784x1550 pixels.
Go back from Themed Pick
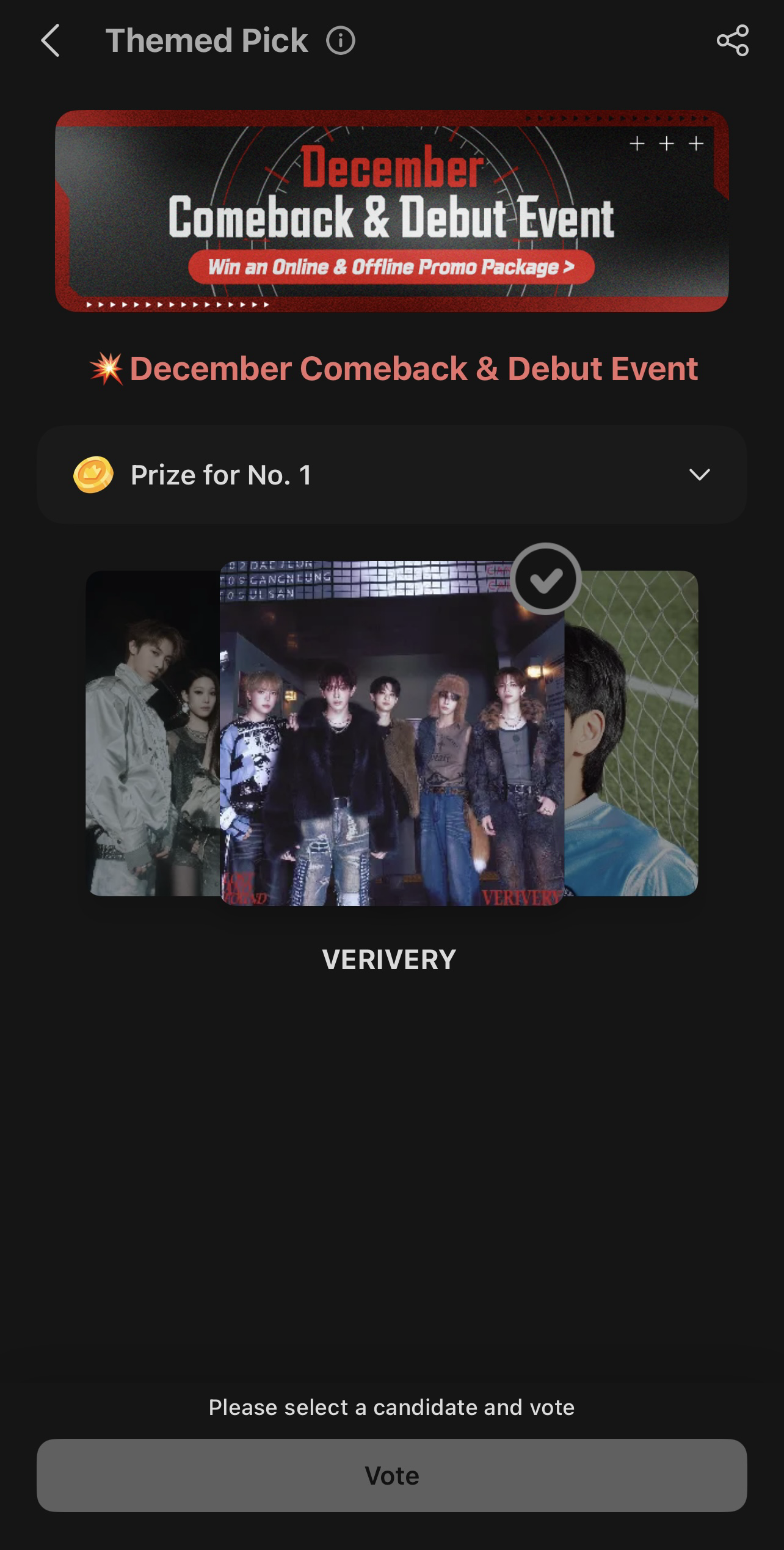point(51,41)
